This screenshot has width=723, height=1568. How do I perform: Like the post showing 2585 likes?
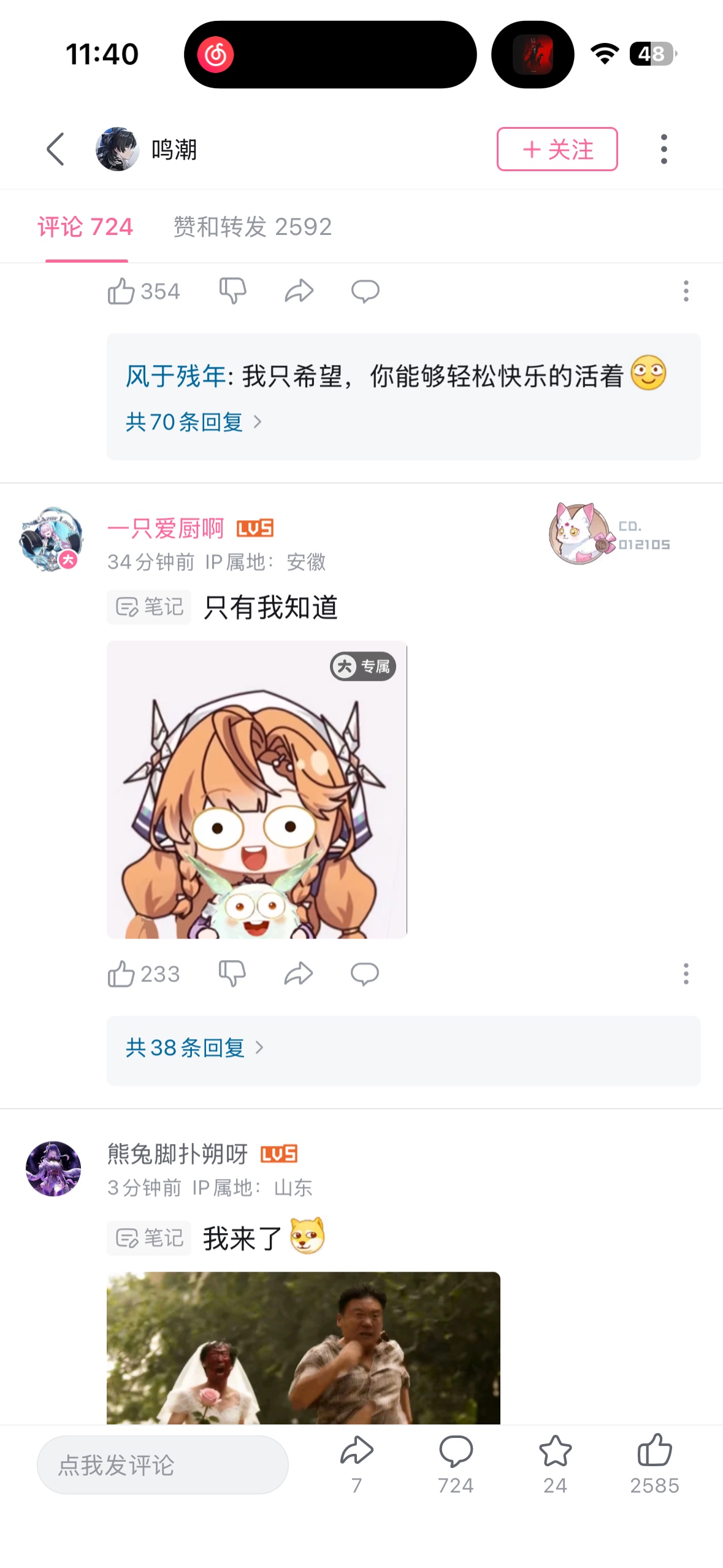point(654,1464)
